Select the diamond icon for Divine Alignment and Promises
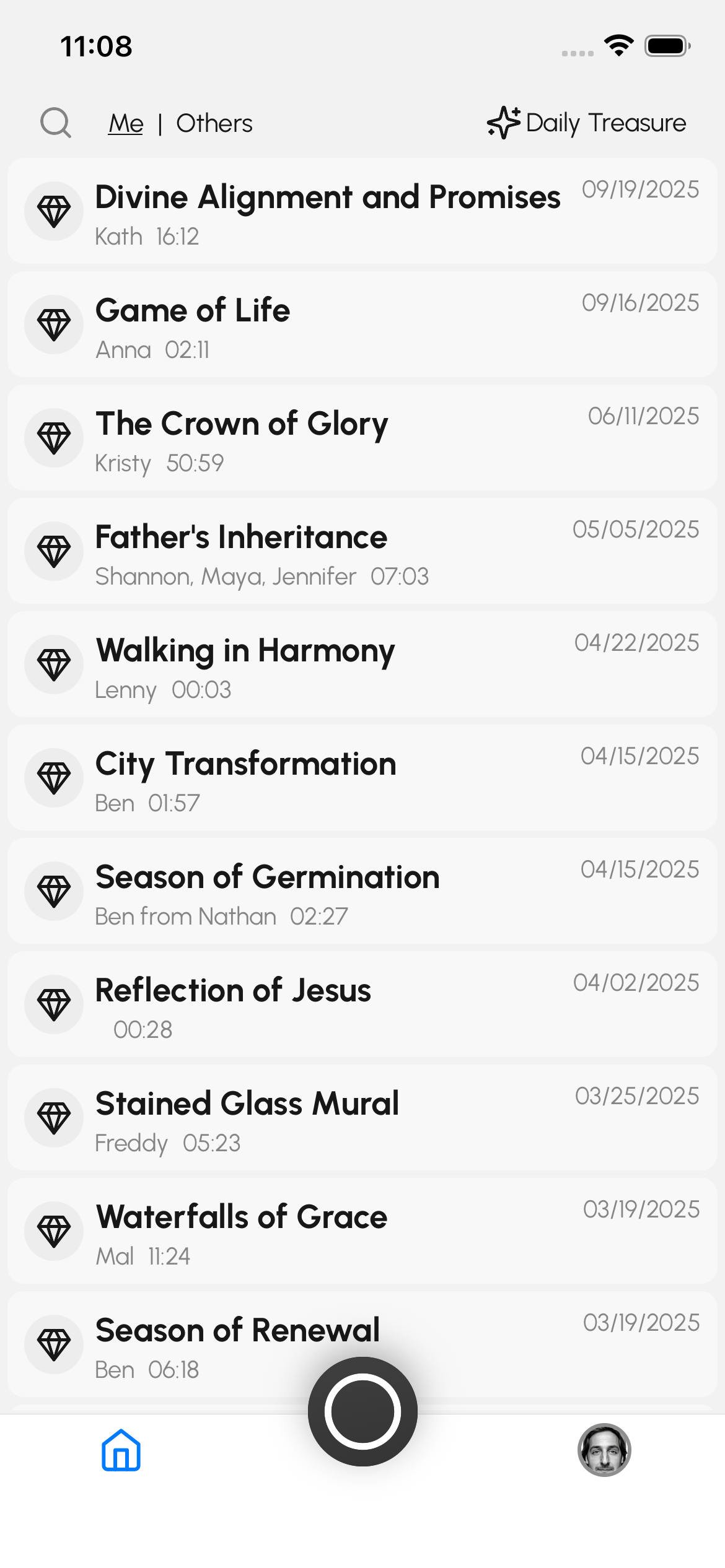The image size is (725, 1568). click(x=54, y=211)
